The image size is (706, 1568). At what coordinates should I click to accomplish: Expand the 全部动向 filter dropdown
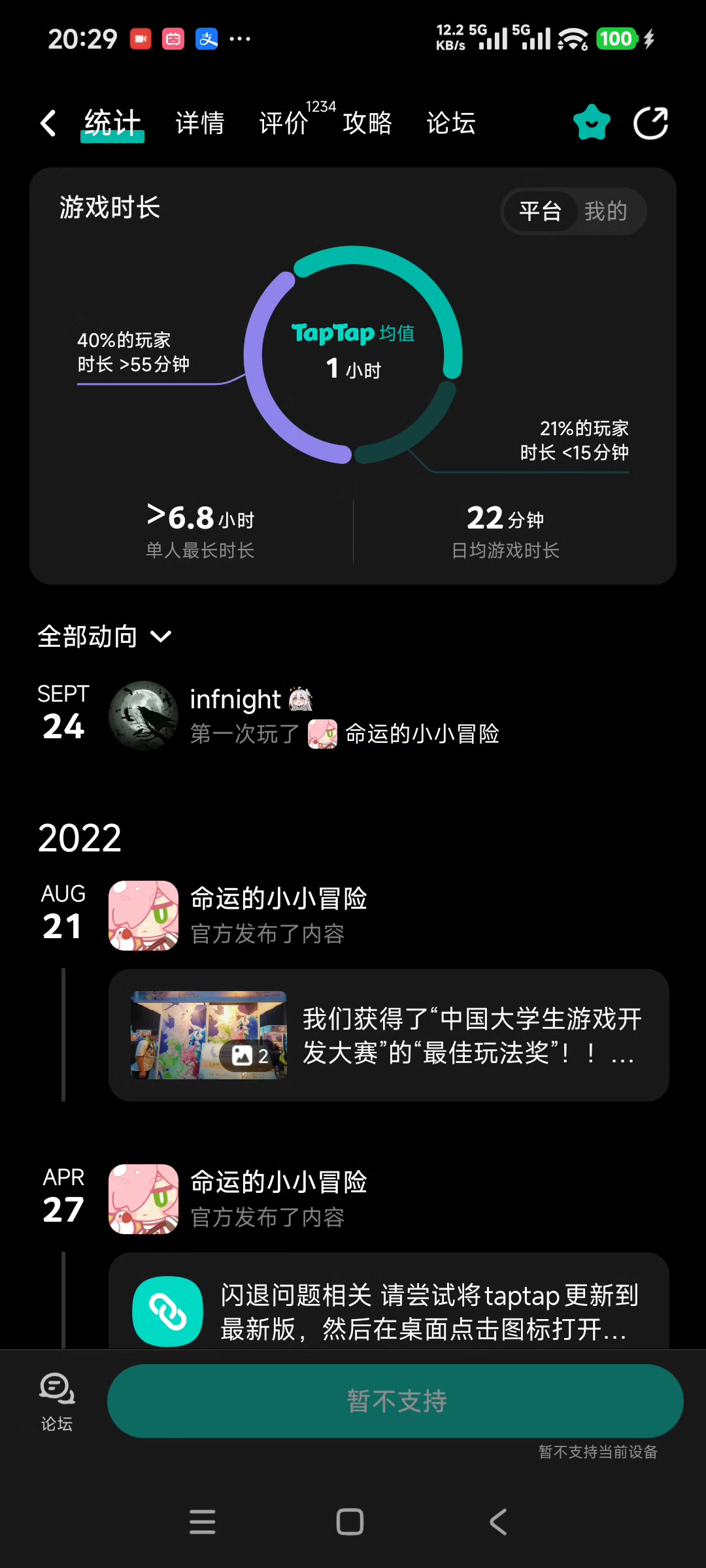[x=105, y=636]
